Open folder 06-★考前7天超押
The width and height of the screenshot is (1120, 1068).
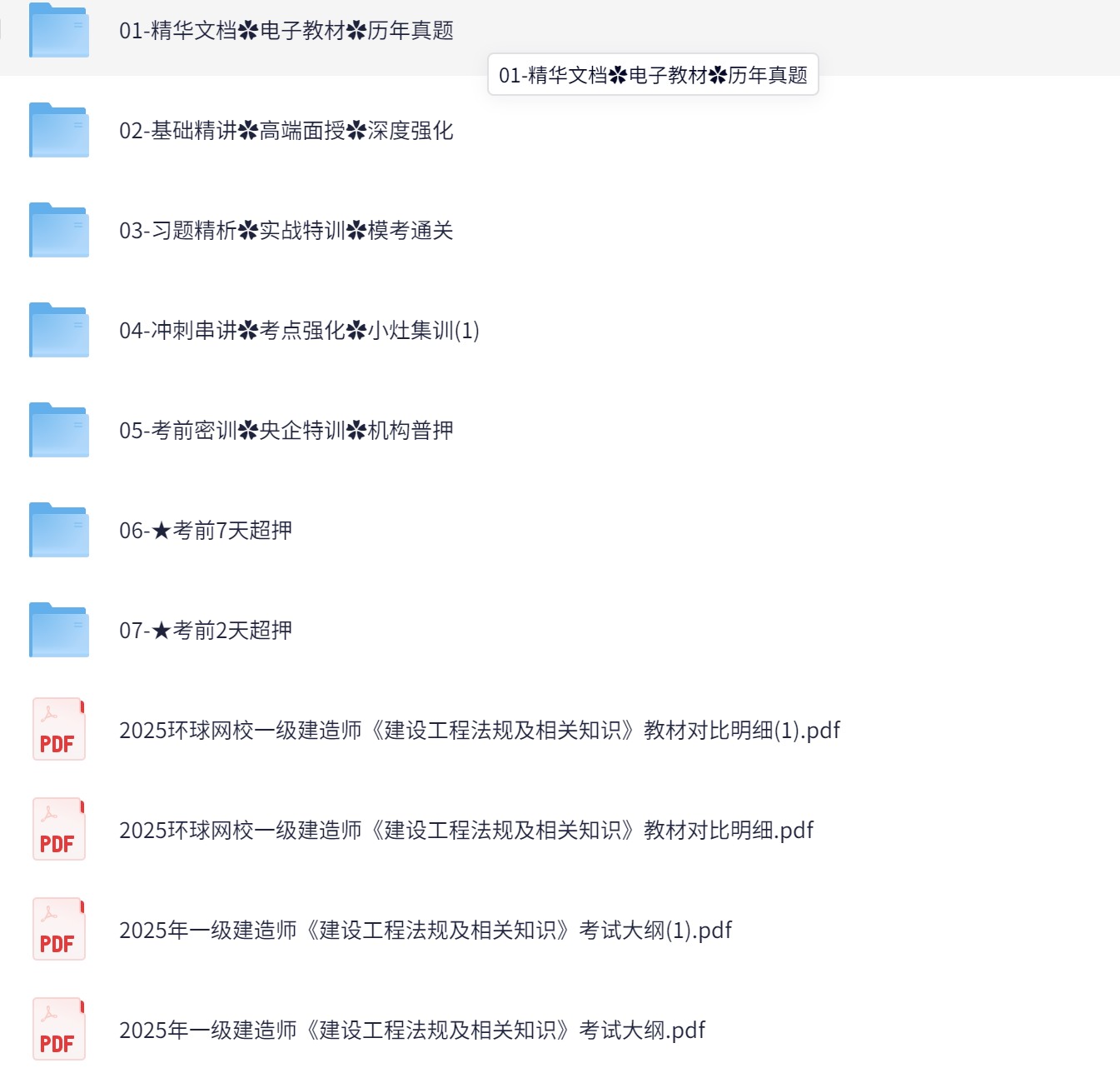tap(206, 531)
